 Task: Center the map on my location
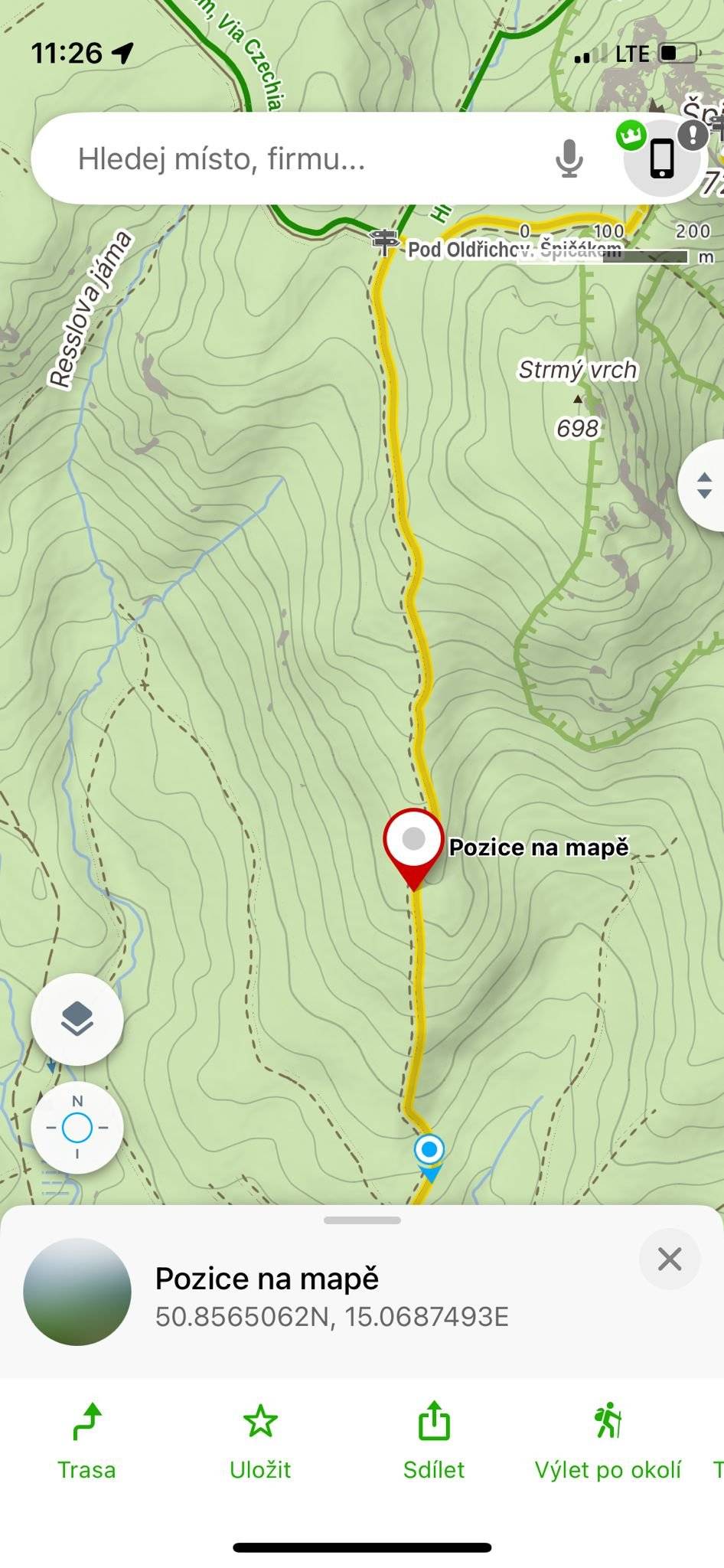(x=77, y=1127)
